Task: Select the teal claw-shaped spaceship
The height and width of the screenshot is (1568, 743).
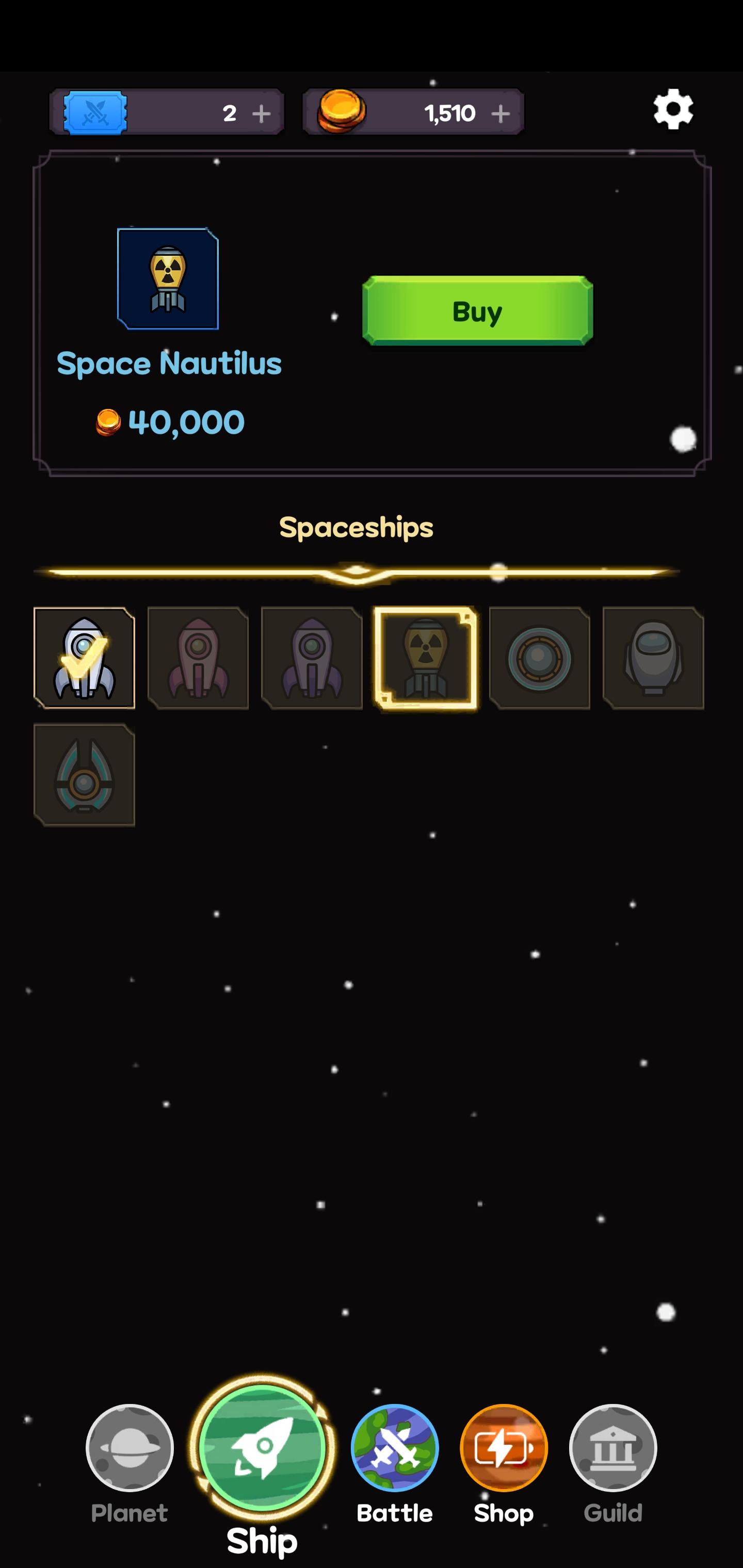Action: tap(84, 774)
